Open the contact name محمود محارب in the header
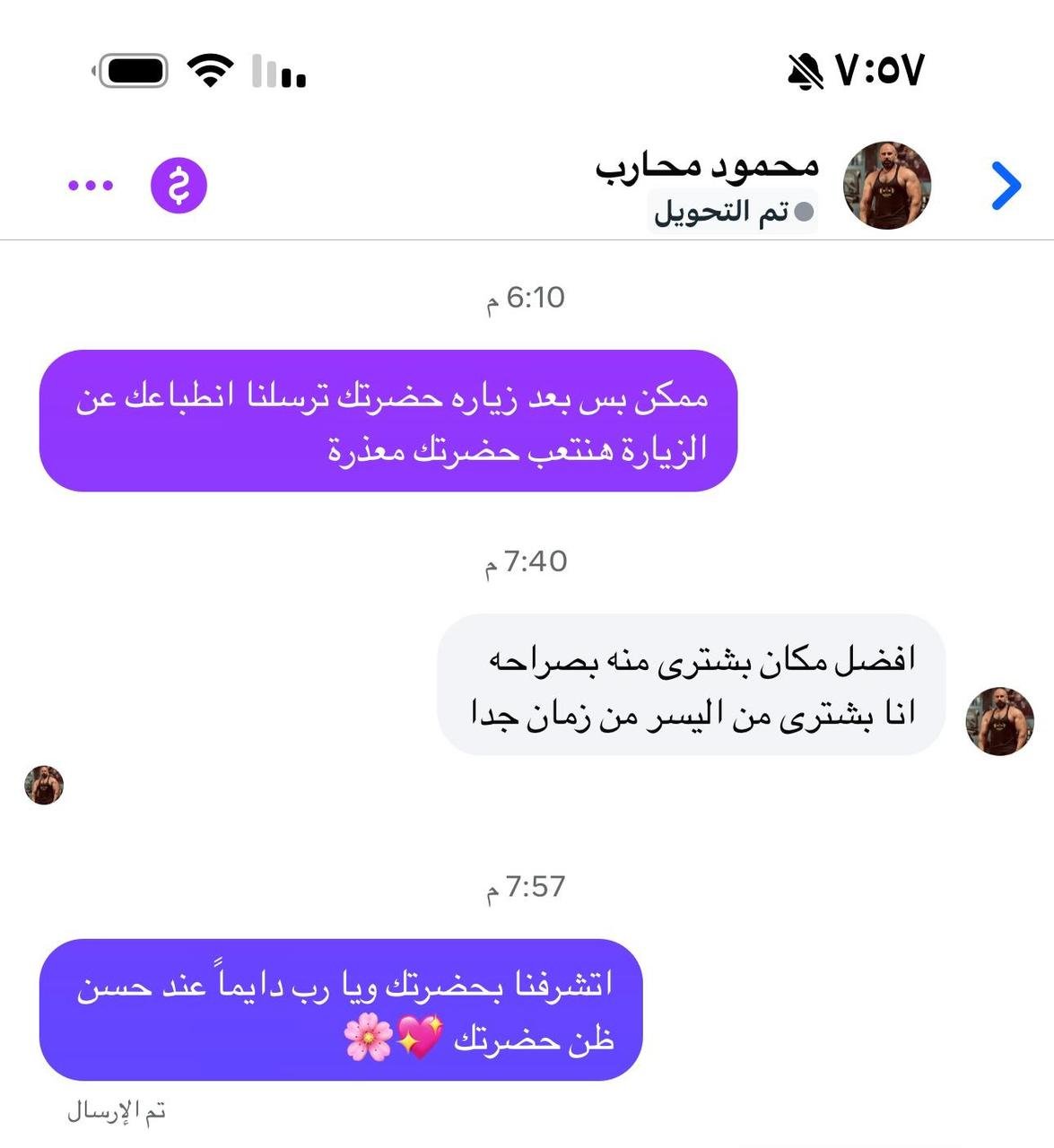 tap(707, 167)
